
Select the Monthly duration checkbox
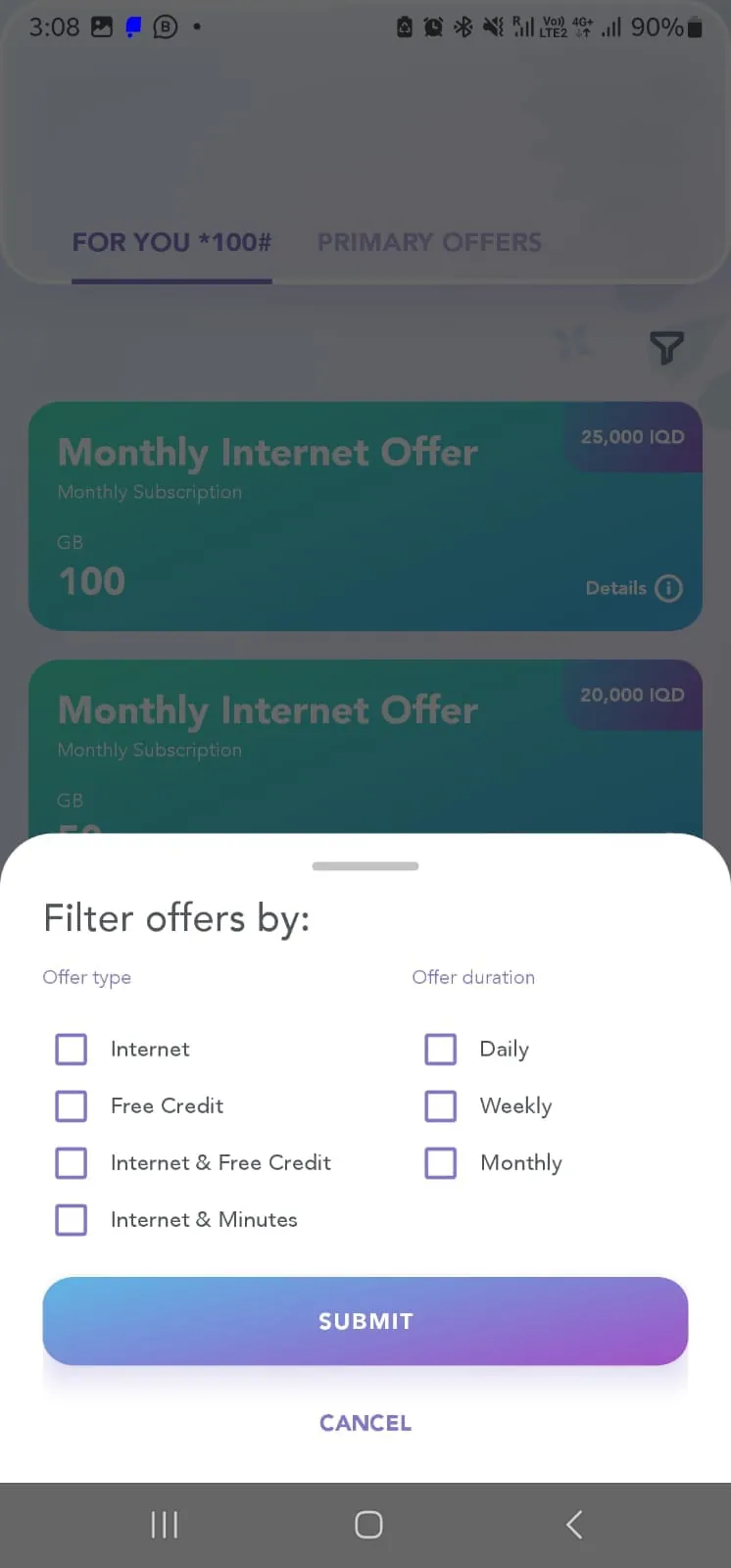(x=441, y=1163)
